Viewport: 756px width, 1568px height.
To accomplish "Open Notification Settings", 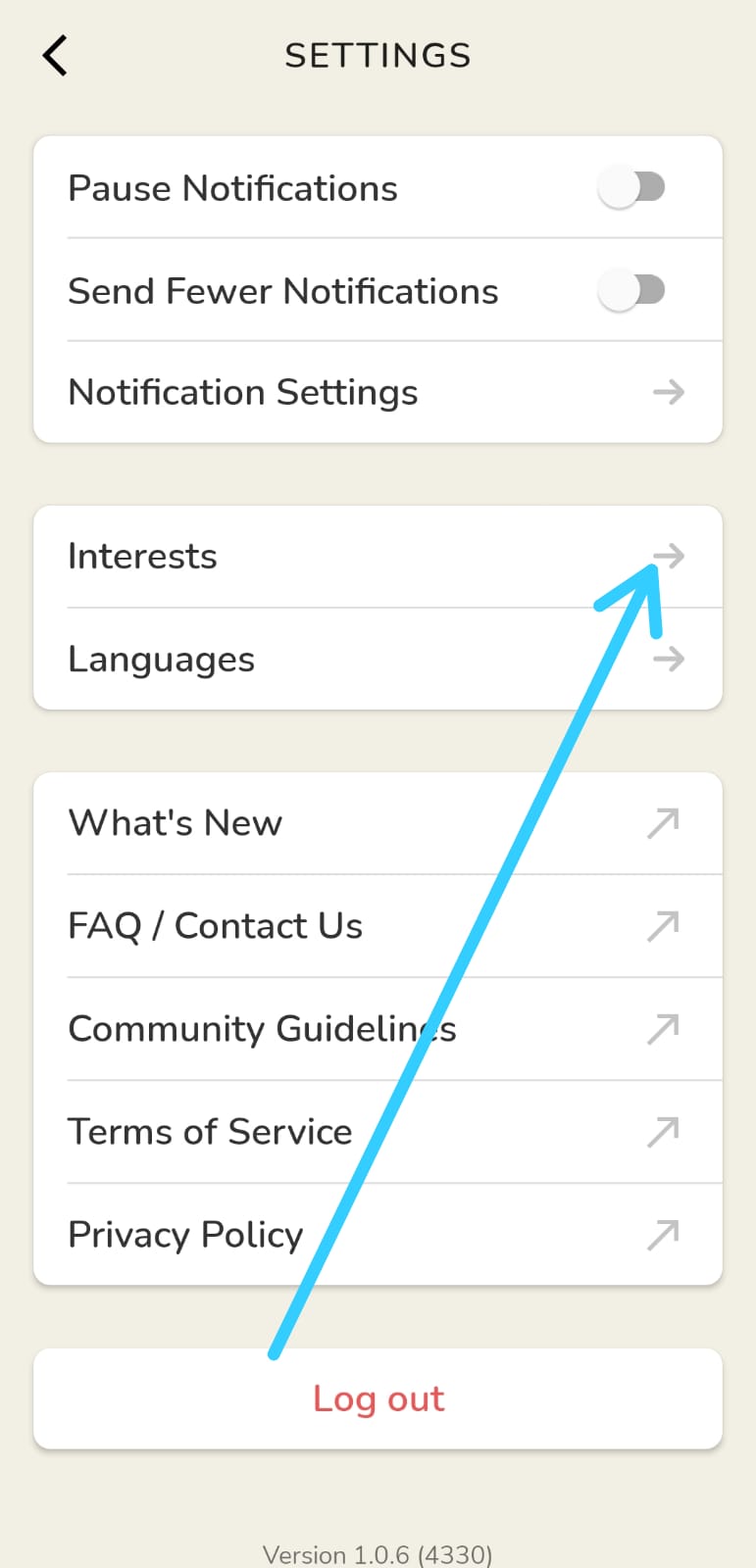I will click(x=378, y=392).
